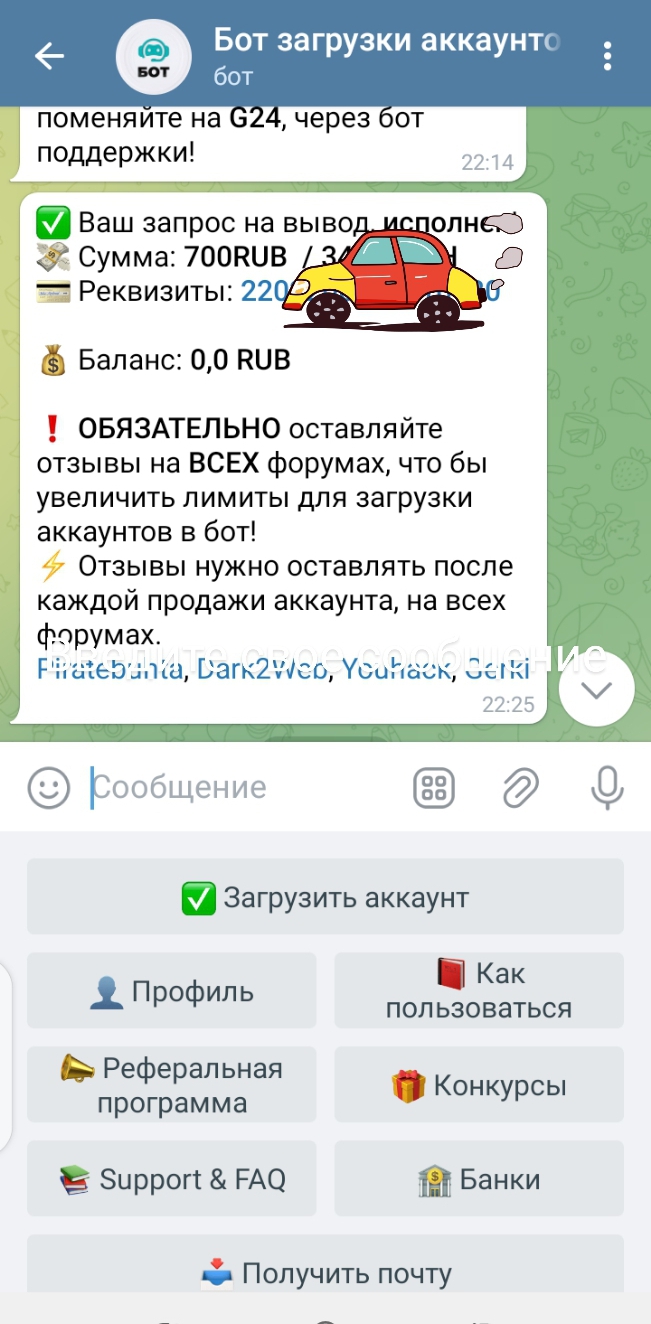Choose the Банки button
Image resolution: width=651 pixels, height=1324 pixels.
point(478,1179)
